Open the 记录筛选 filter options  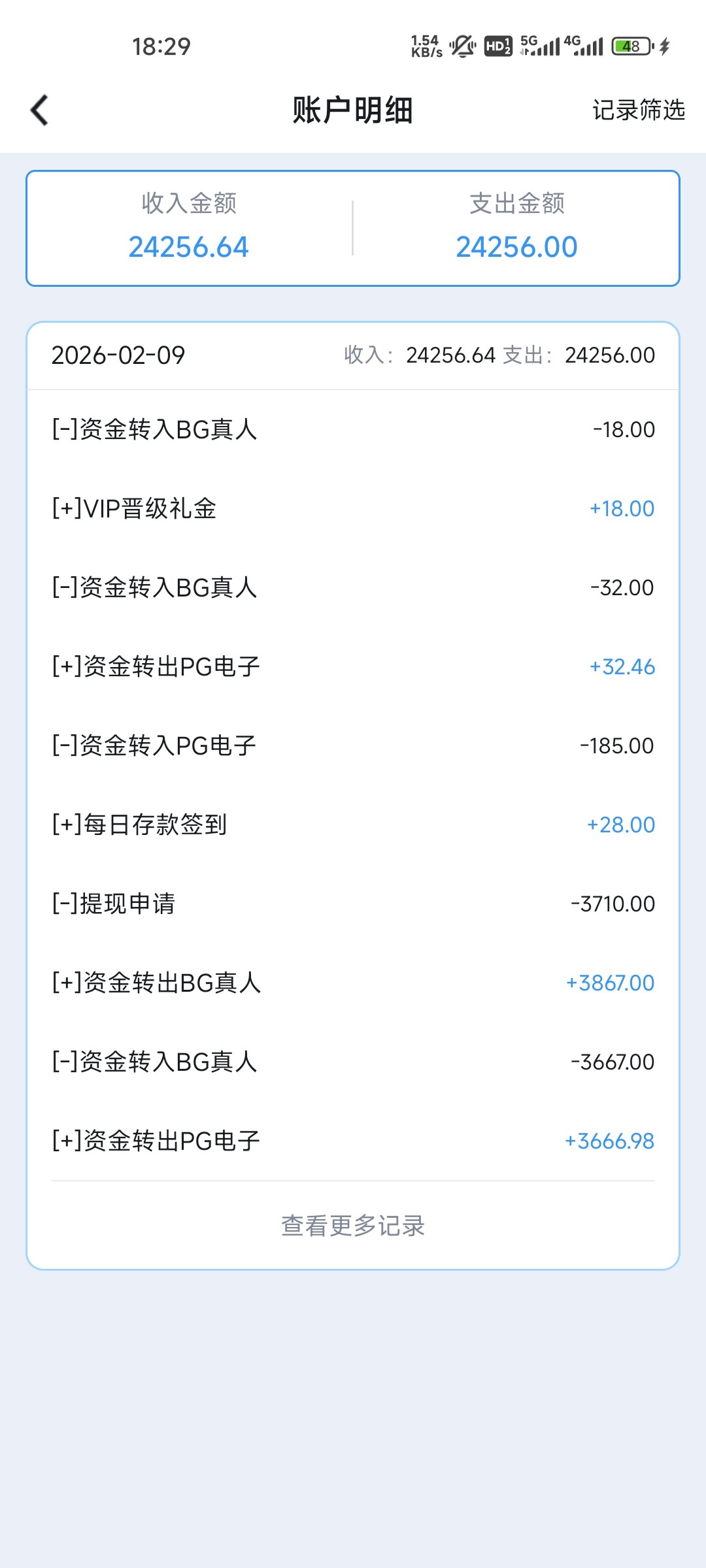click(637, 111)
